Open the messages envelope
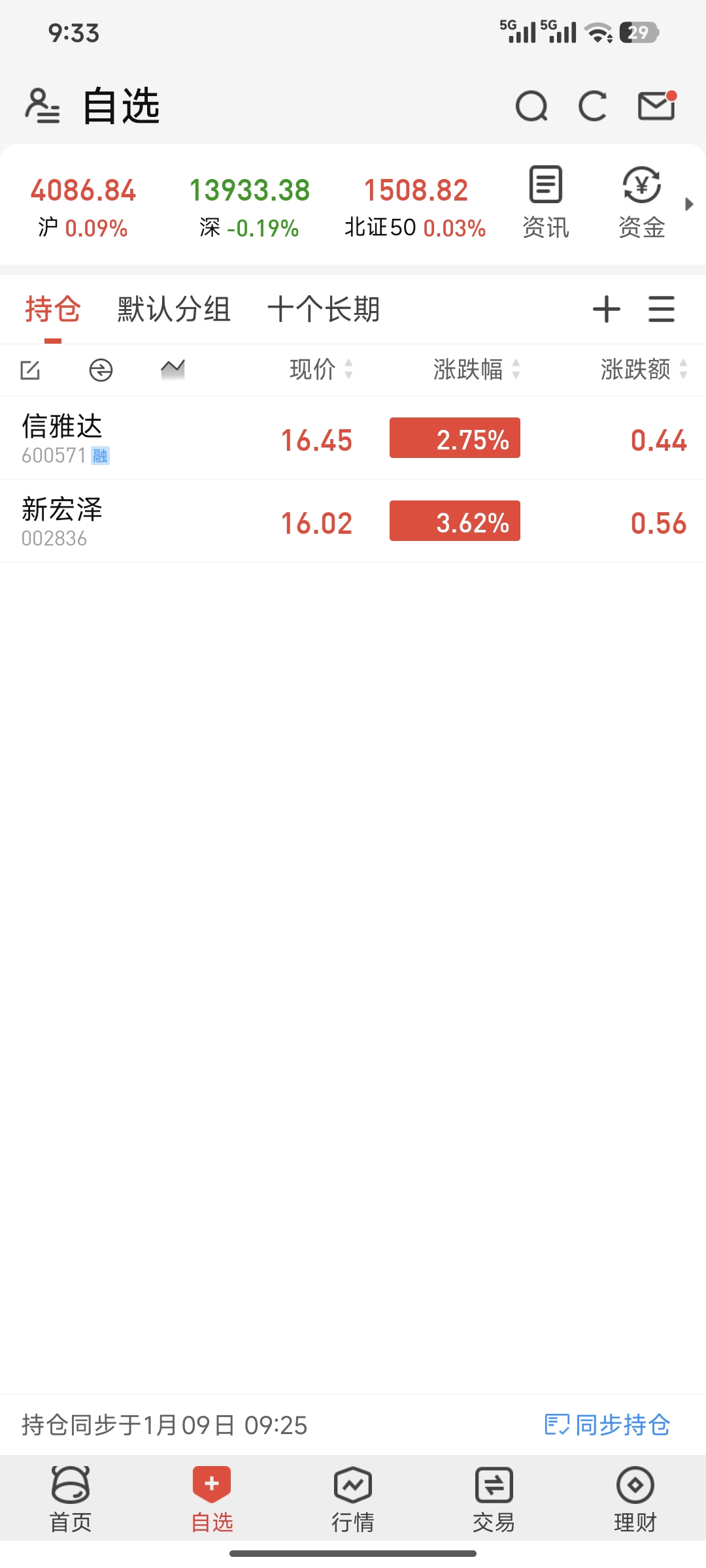The width and height of the screenshot is (706, 1568). click(656, 106)
